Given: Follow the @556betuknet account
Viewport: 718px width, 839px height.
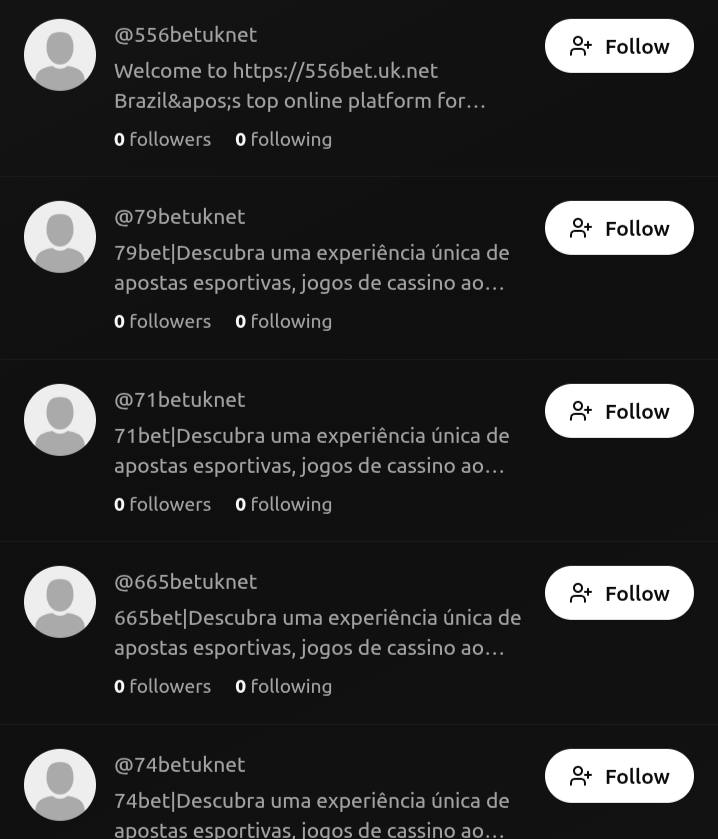Looking at the screenshot, I should pos(618,46).
